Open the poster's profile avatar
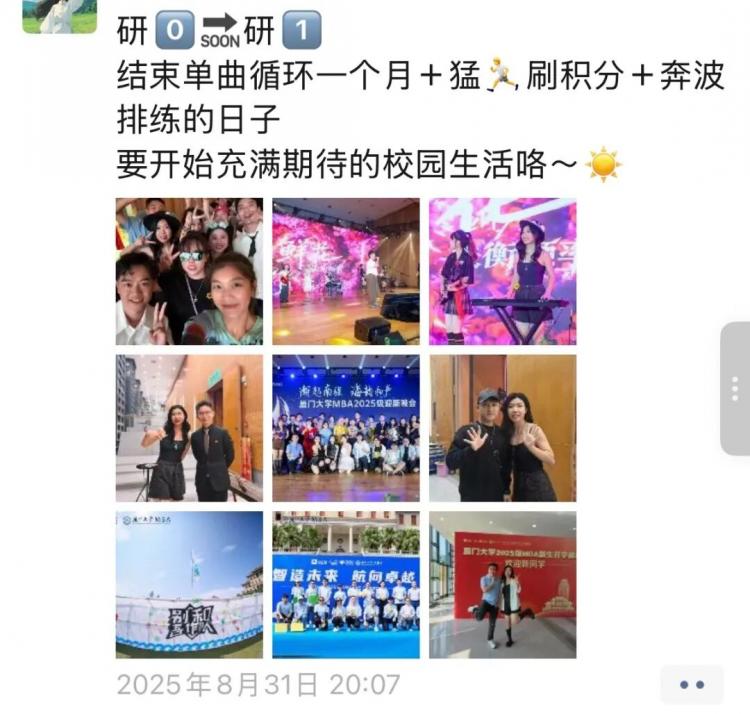Image resolution: width=750 pixels, height=714 pixels. (x=59, y=15)
